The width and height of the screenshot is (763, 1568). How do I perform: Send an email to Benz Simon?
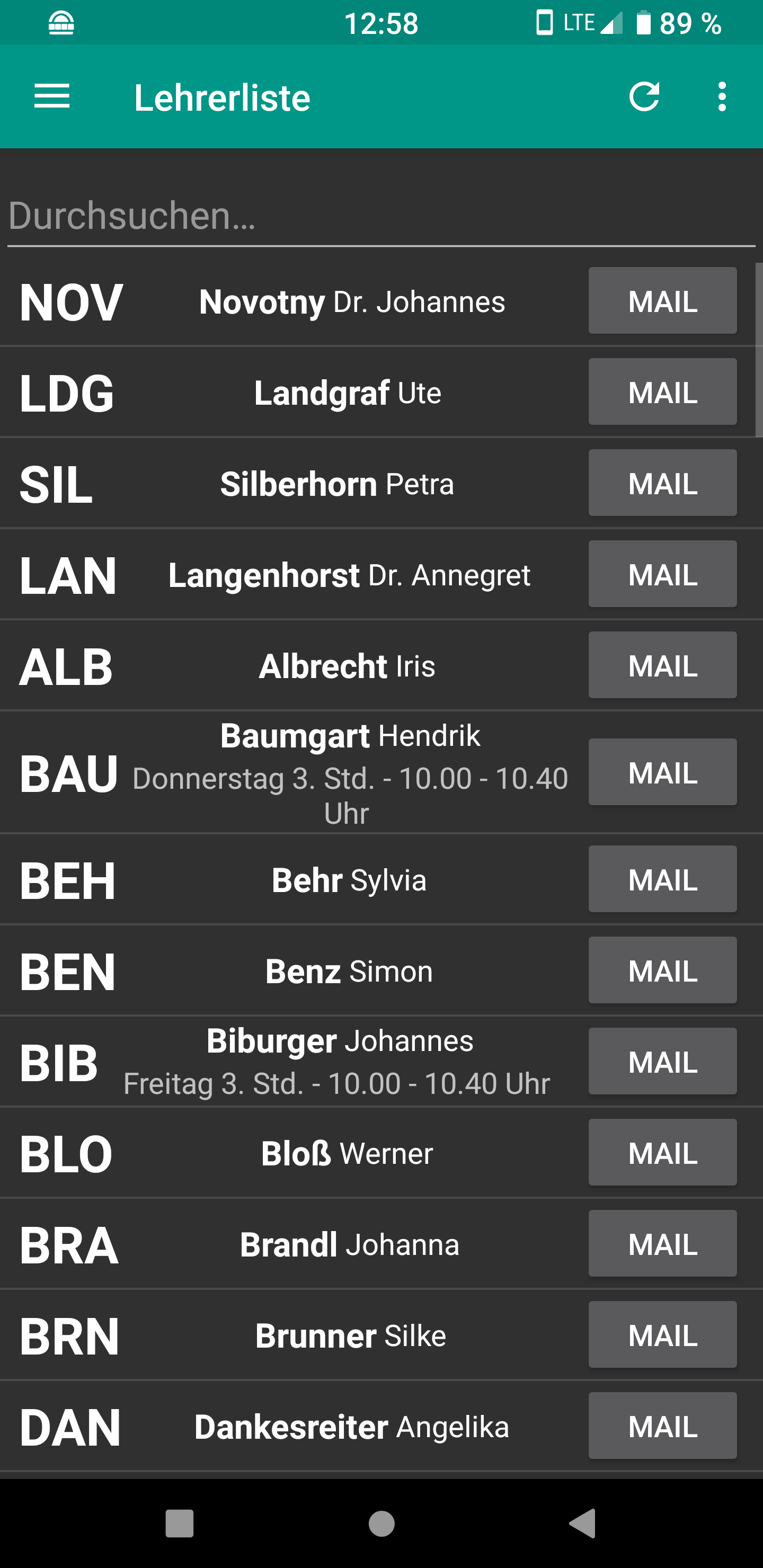pyautogui.click(x=662, y=970)
